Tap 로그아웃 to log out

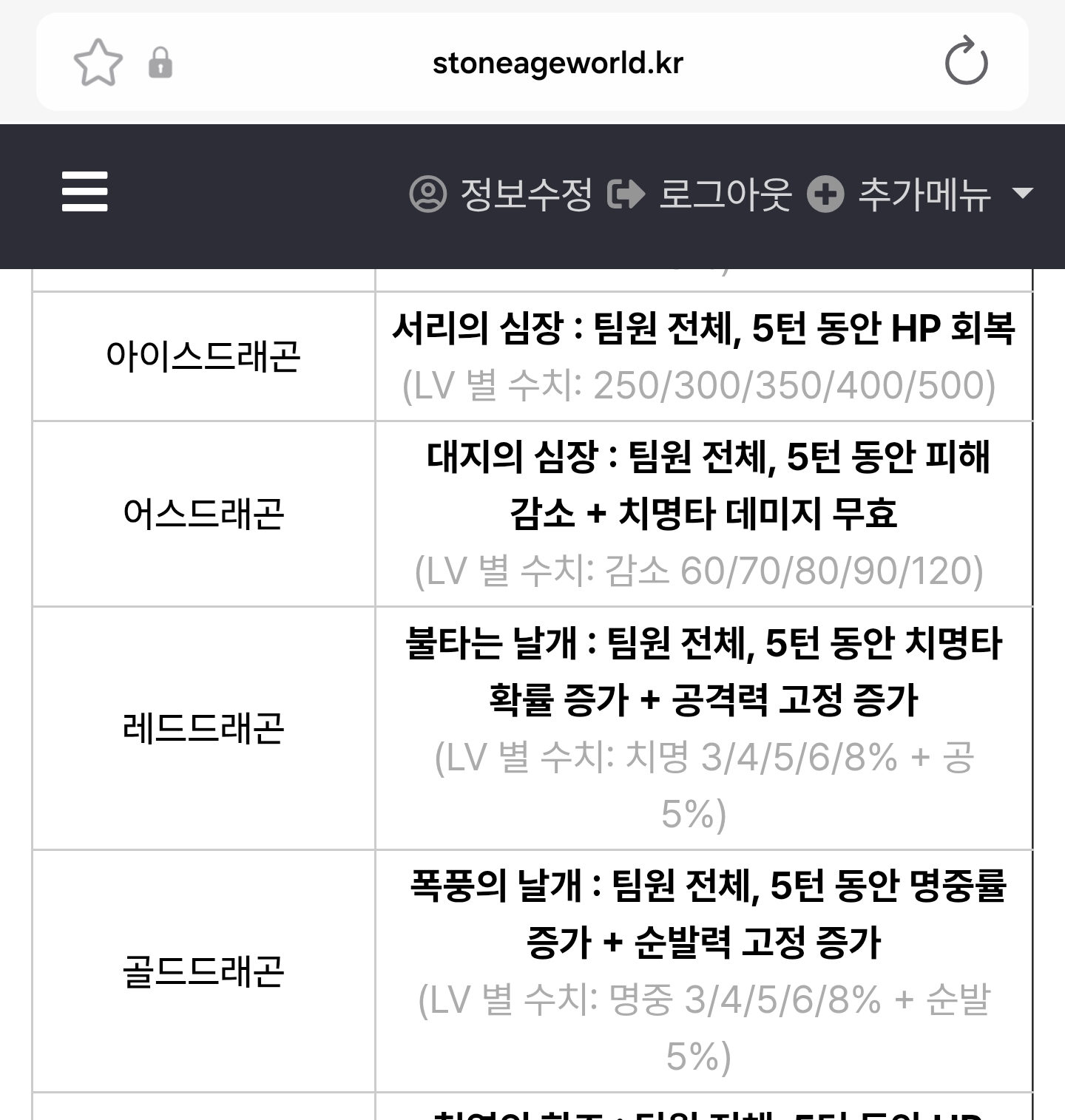click(x=700, y=194)
